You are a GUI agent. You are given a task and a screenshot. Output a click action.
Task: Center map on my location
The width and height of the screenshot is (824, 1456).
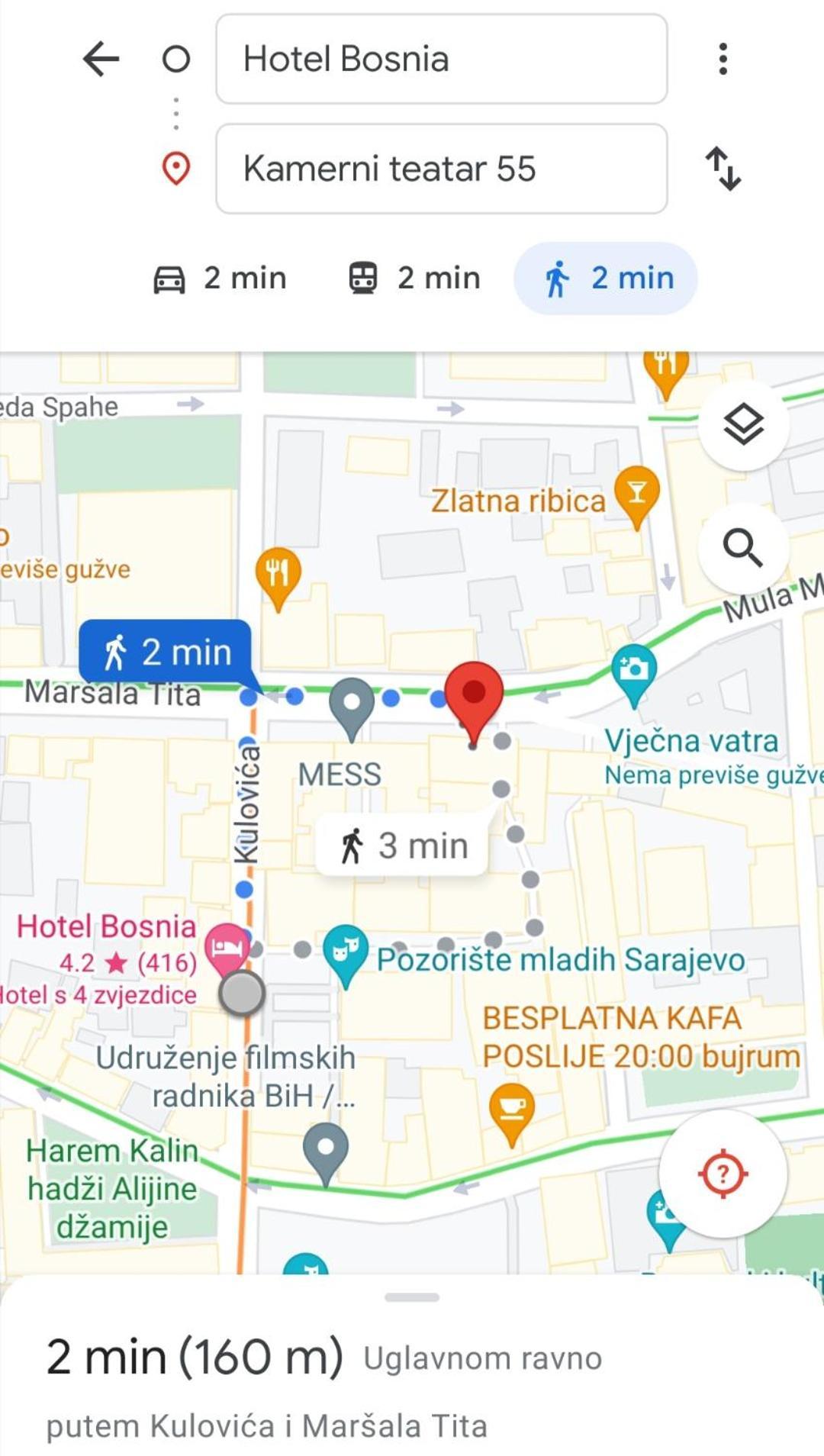click(x=722, y=1174)
